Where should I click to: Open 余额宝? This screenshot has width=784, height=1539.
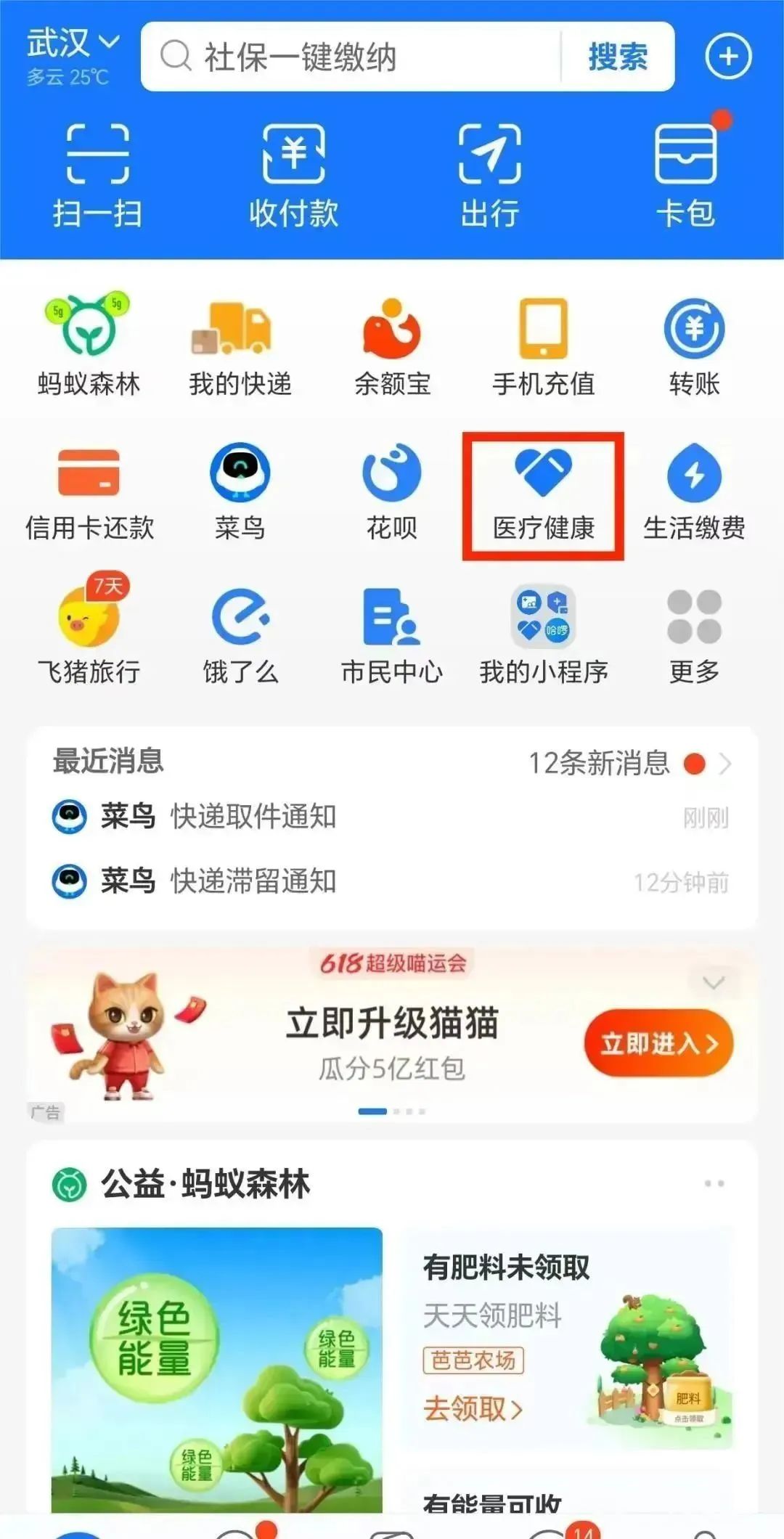392,345
